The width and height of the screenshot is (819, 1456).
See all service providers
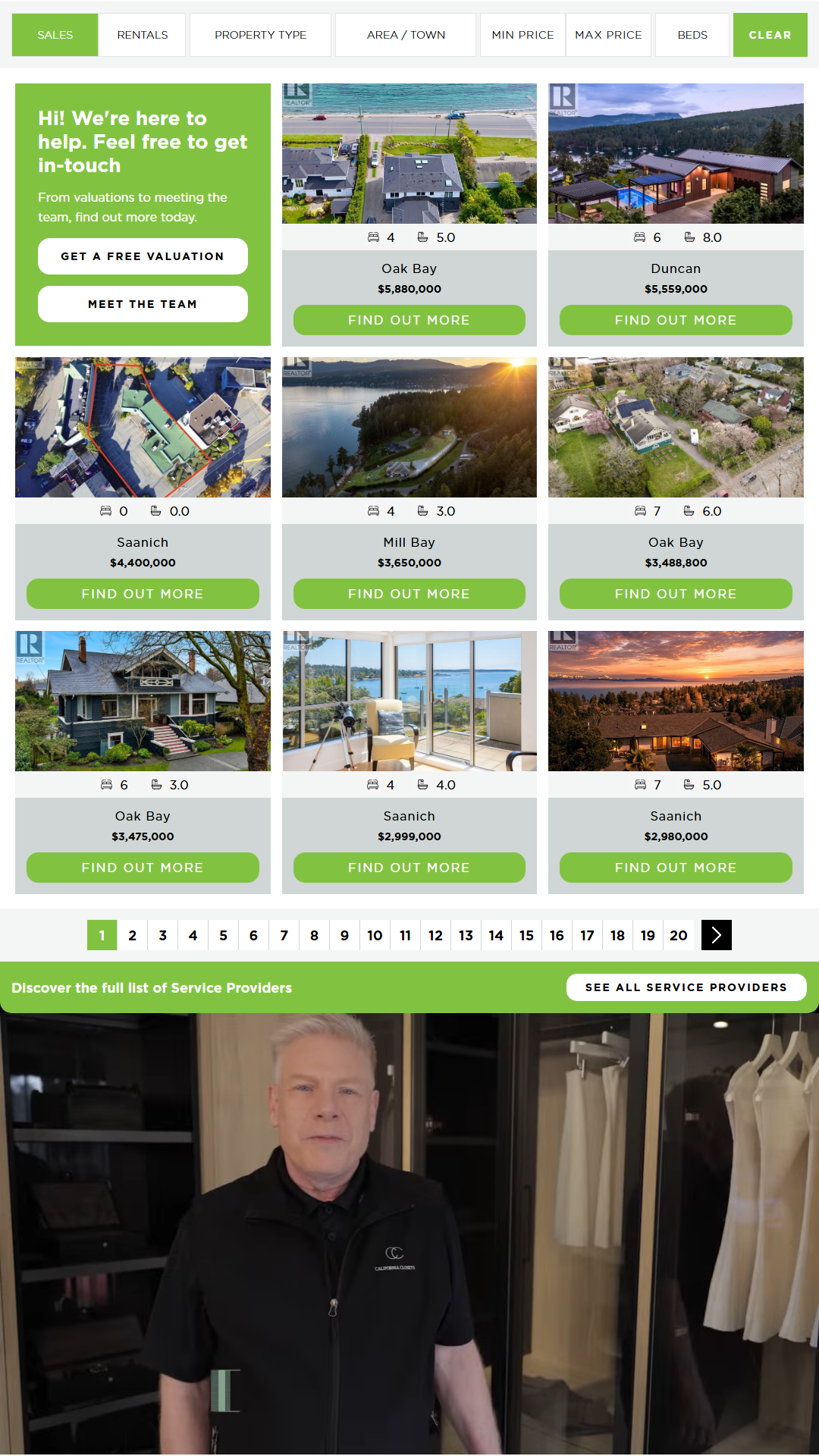pos(686,987)
